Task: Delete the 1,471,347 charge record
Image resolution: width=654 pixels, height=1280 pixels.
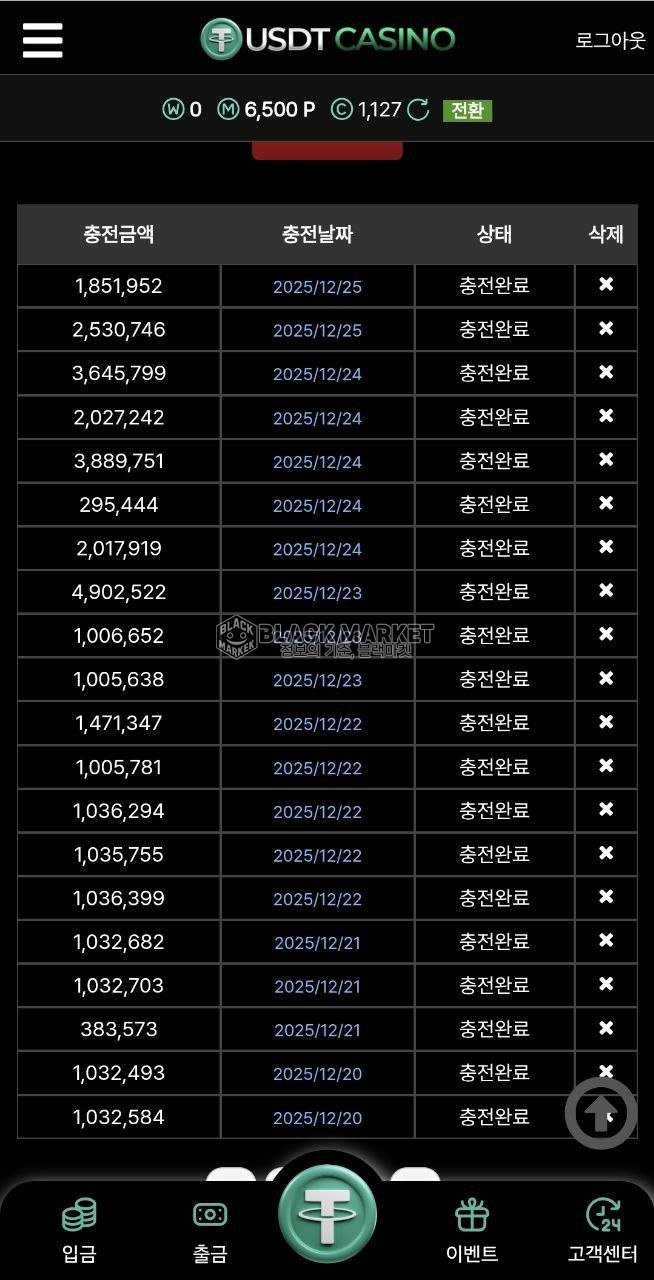Action: (606, 722)
